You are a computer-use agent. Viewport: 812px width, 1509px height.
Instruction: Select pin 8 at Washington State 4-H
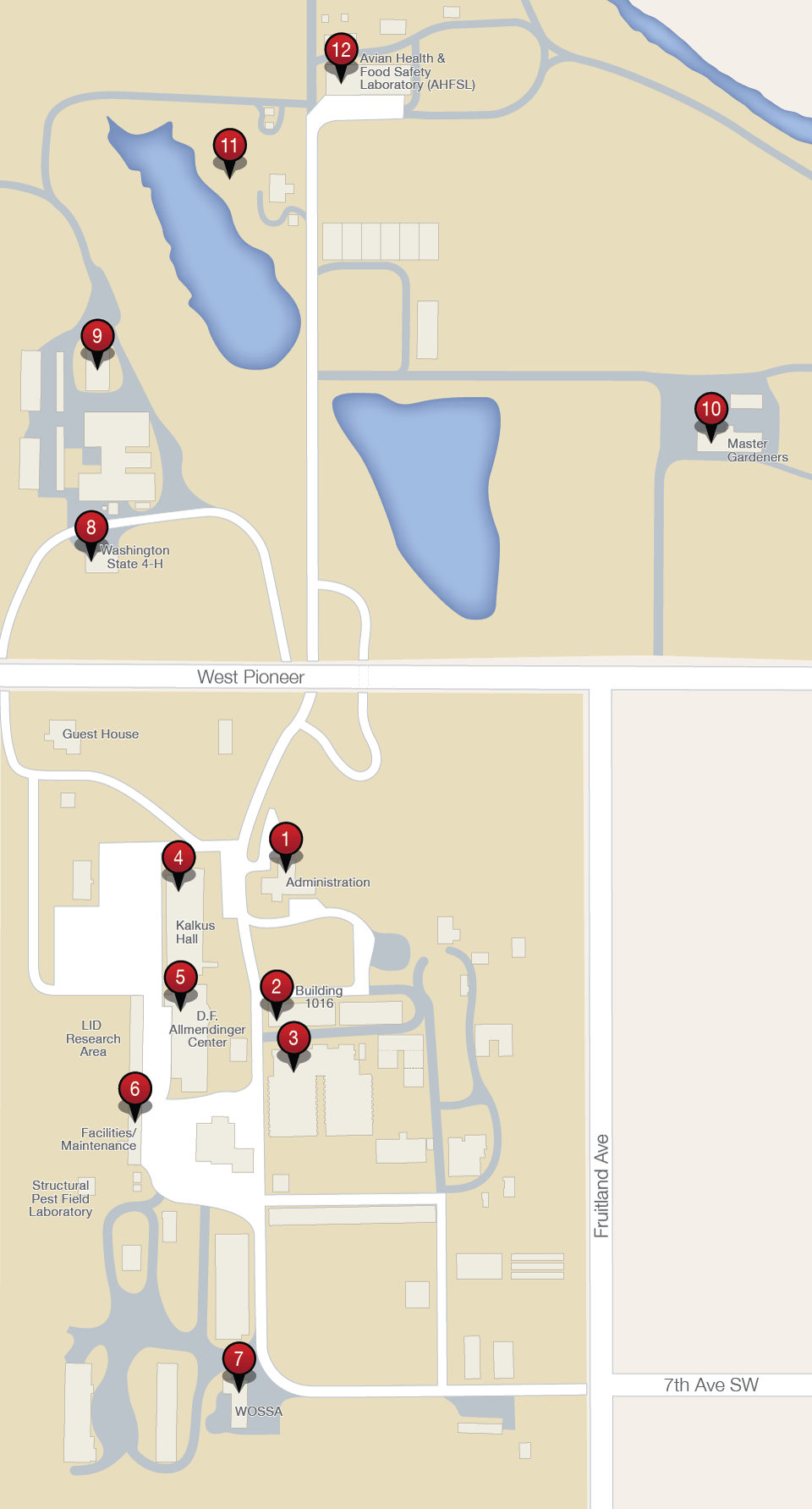click(91, 528)
